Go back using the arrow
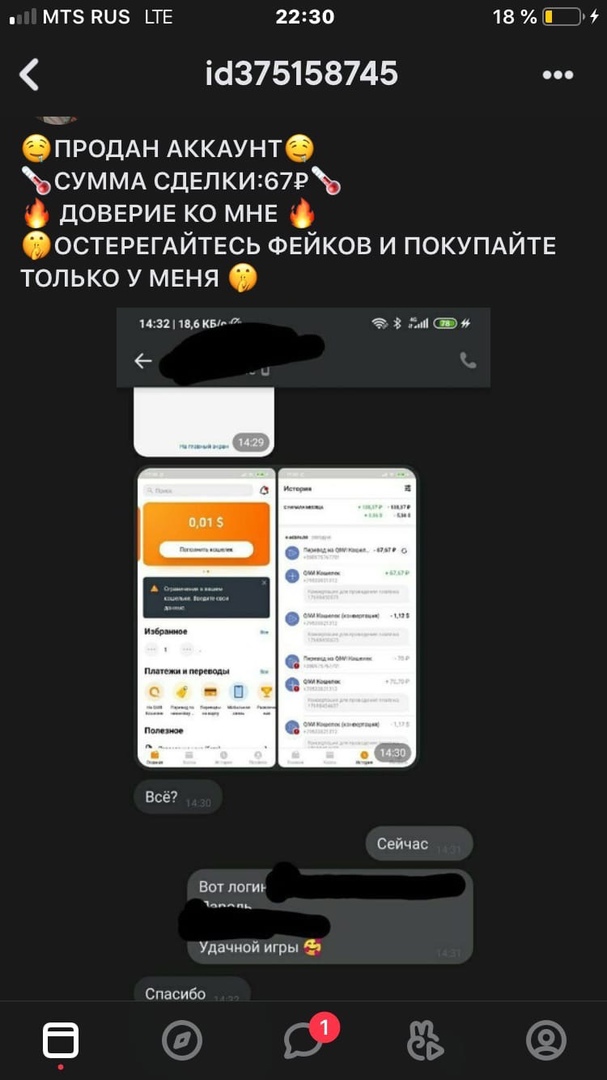The image size is (607, 1080). tap(30, 74)
